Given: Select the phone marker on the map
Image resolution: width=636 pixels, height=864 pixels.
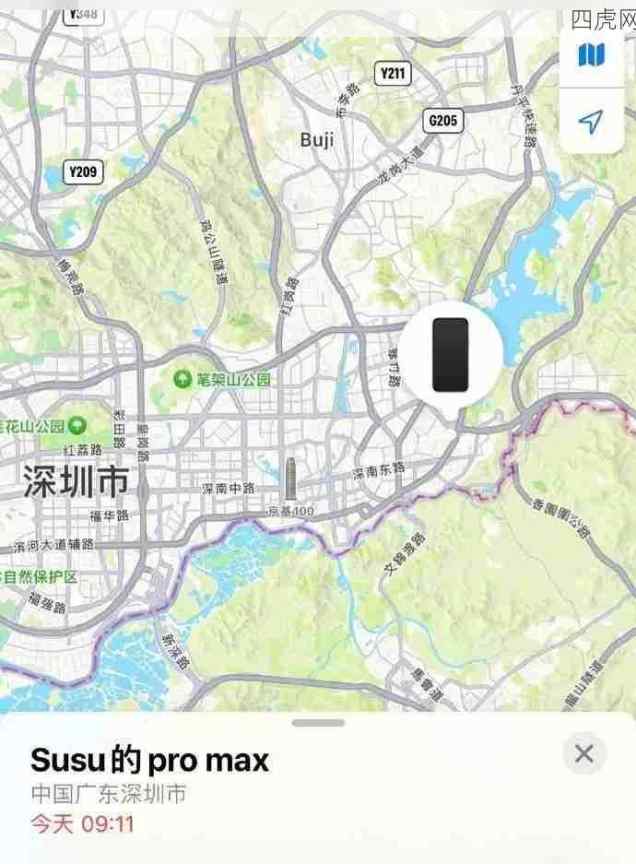Looking at the screenshot, I should [450, 355].
